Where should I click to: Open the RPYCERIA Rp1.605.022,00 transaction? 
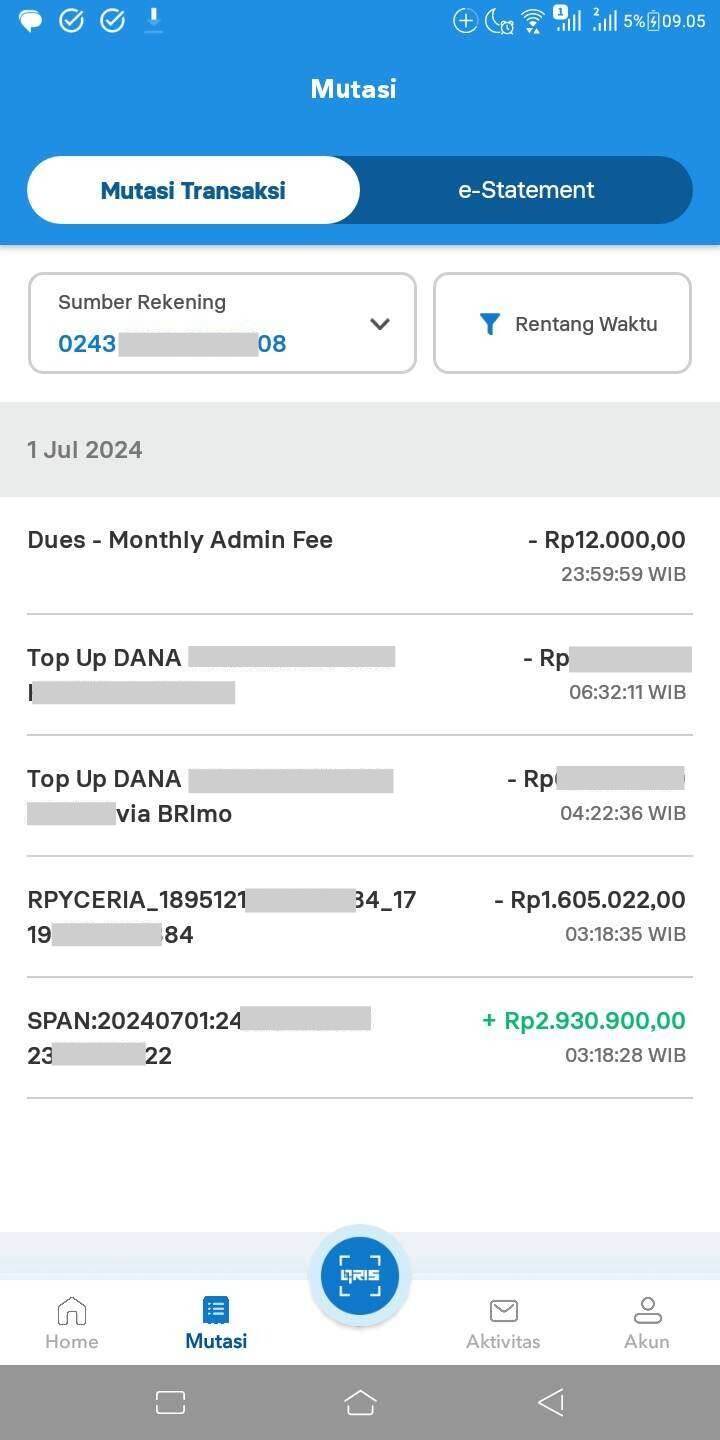click(x=360, y=917)
